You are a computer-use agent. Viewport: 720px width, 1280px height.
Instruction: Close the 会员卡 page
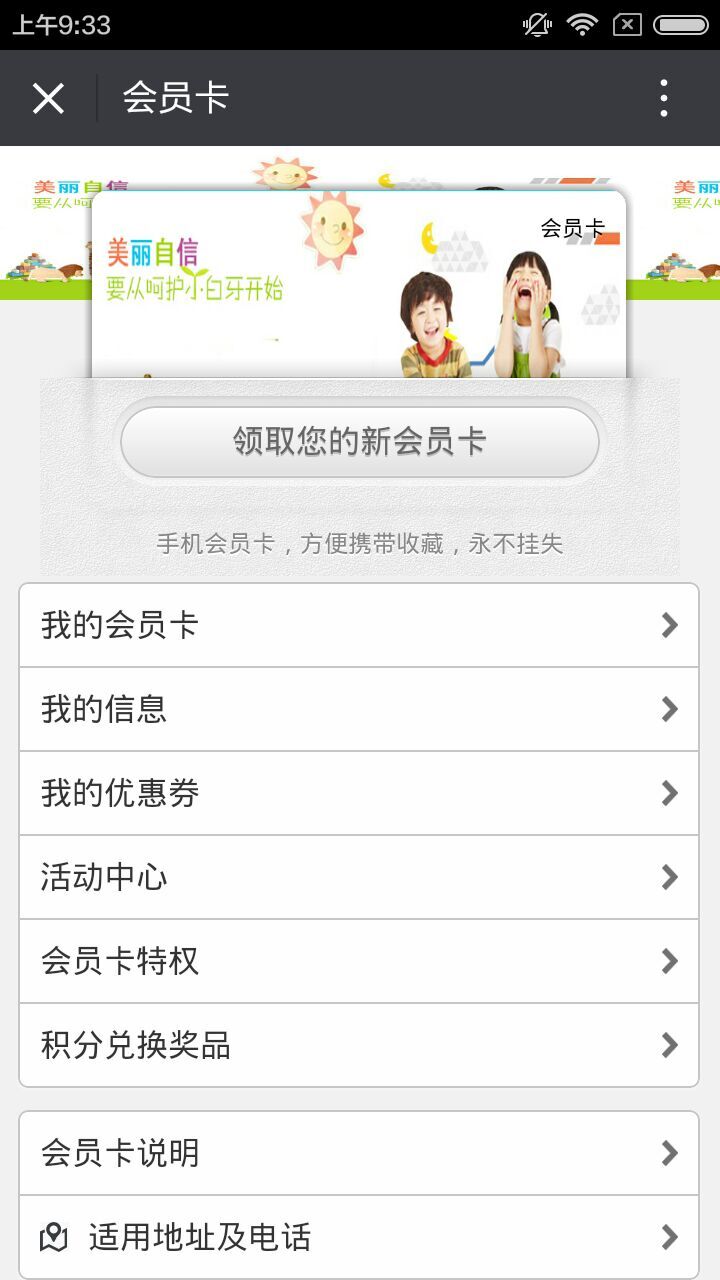pos(48,98)
